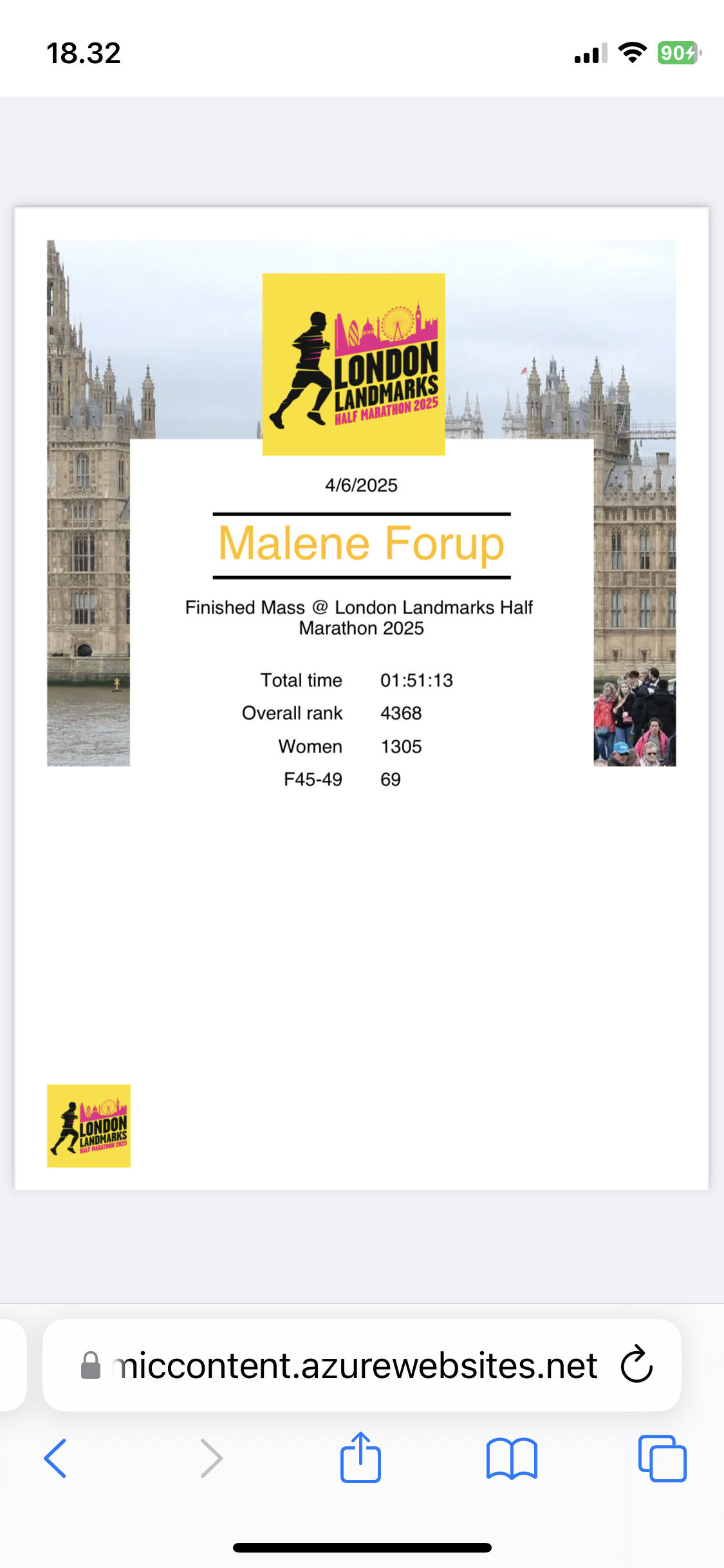Go back to the previous page
Screen dimensions: 724x1568
pos(57,1459)
